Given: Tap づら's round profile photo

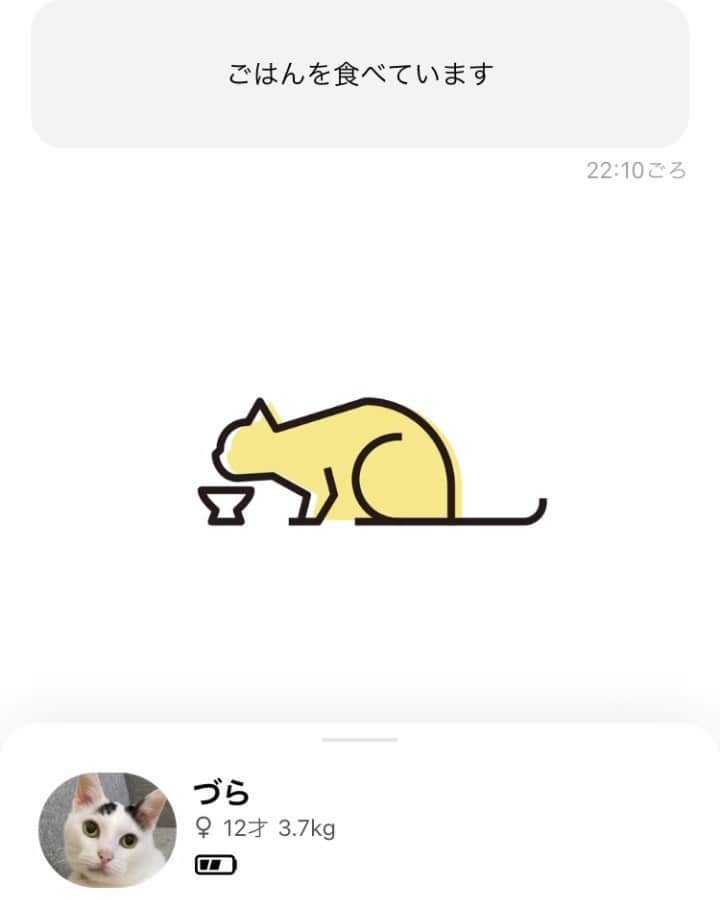Looking at the screenshot, I should pyautogui.click(x=100, y=829).
